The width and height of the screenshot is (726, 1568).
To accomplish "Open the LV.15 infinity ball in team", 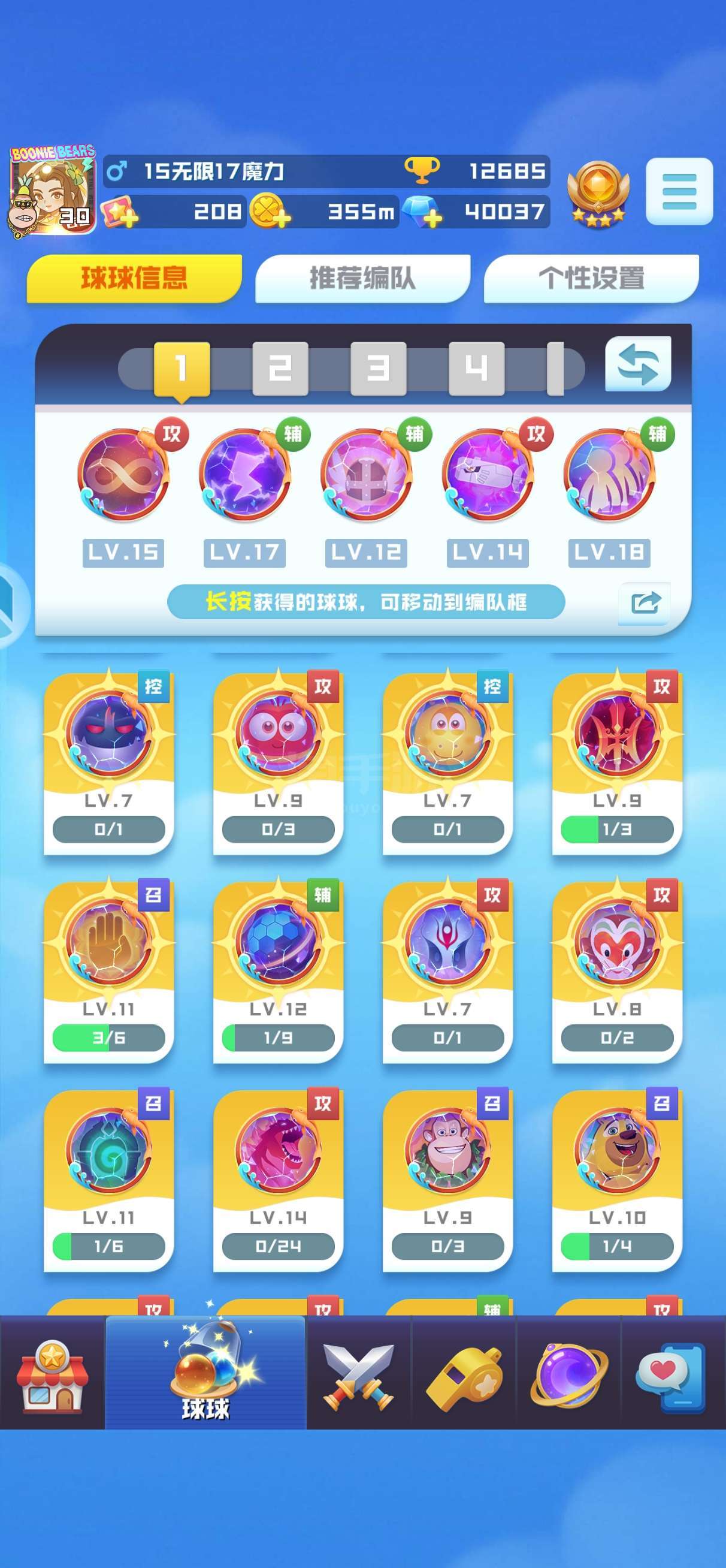I will (123, 475).
